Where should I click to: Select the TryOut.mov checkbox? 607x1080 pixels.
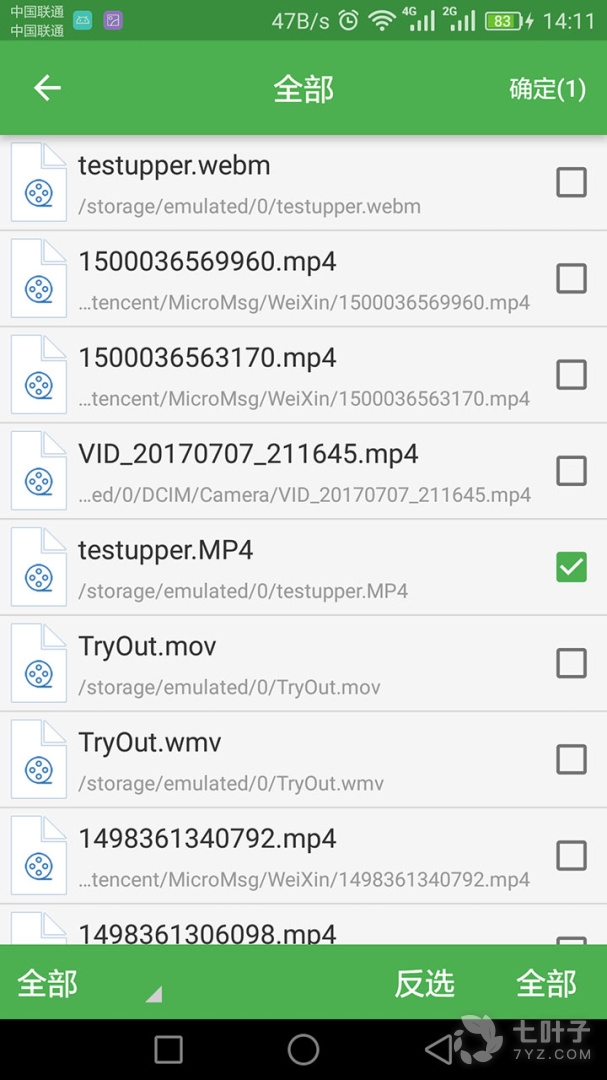pos(571,663)
